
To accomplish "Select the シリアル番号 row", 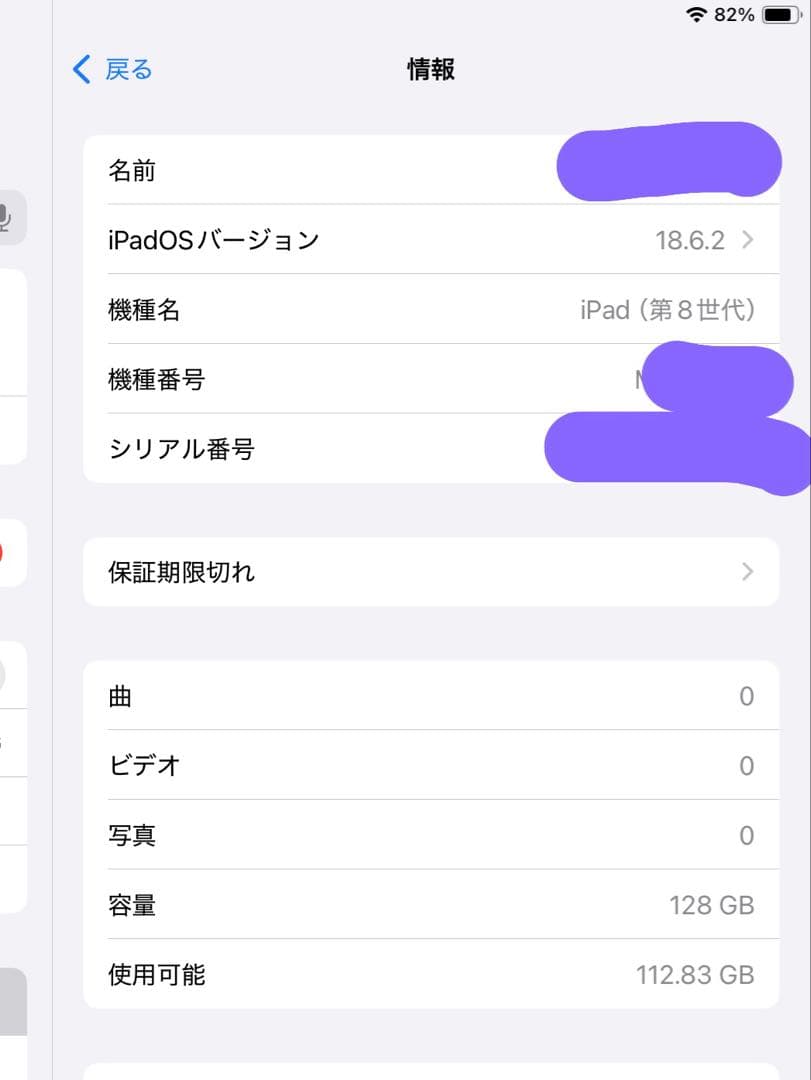I will pos(300,450).
